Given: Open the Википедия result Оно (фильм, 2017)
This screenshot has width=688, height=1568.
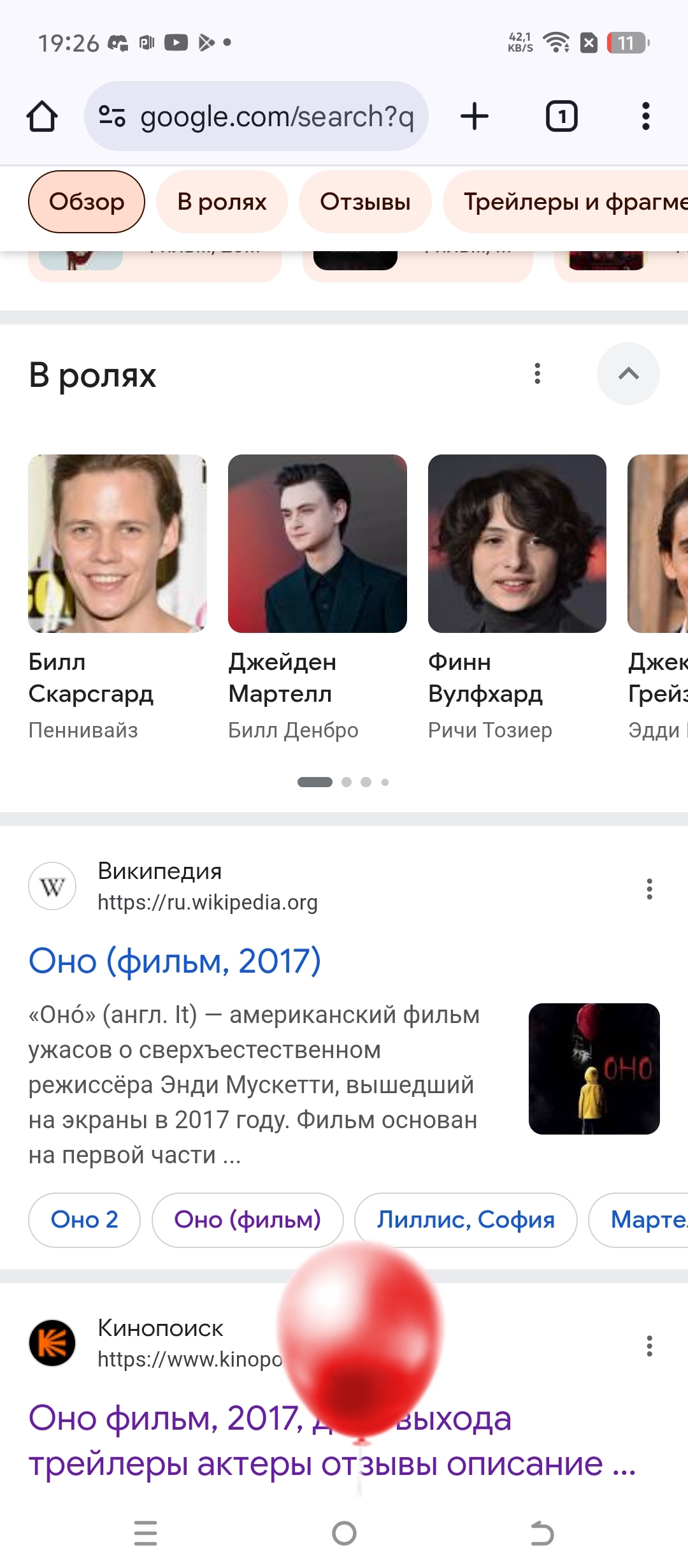Looking at the screenshot, I should (x=175, y=961).
